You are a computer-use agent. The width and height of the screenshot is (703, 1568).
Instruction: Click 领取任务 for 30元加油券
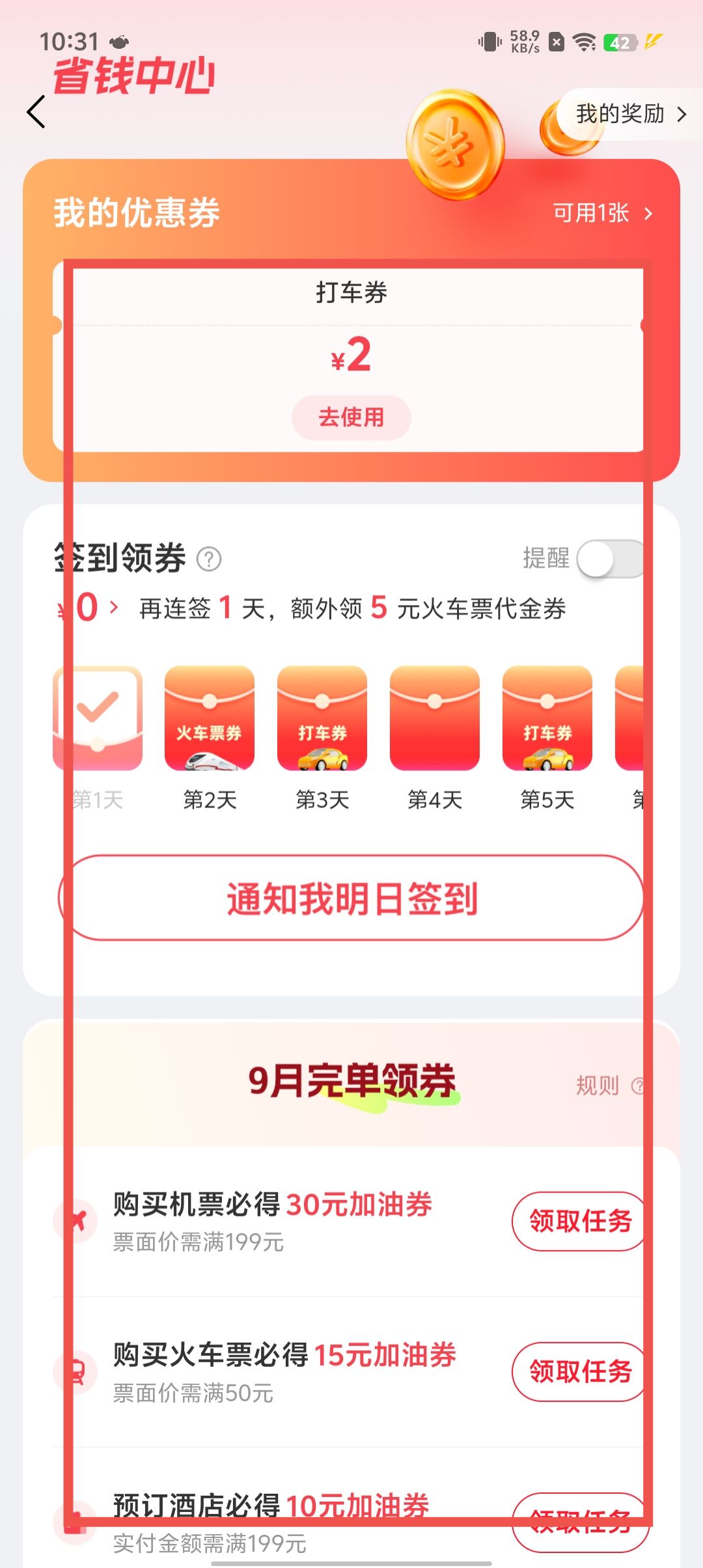pyautogui.click(x=578, y=1221)
